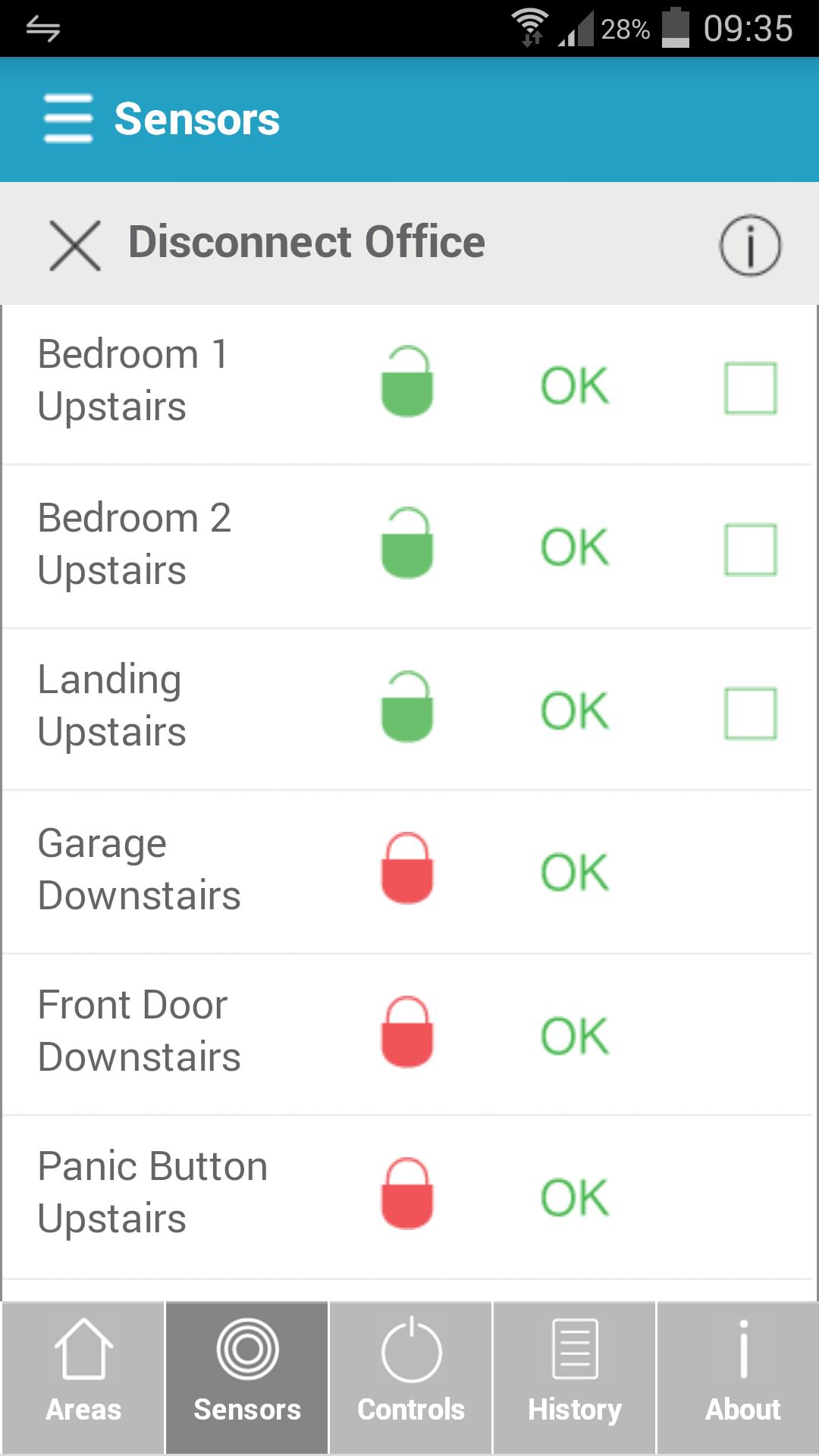Check the Landing Upstairs checkbox
The image size is (819, 1456).
(750, 713)
